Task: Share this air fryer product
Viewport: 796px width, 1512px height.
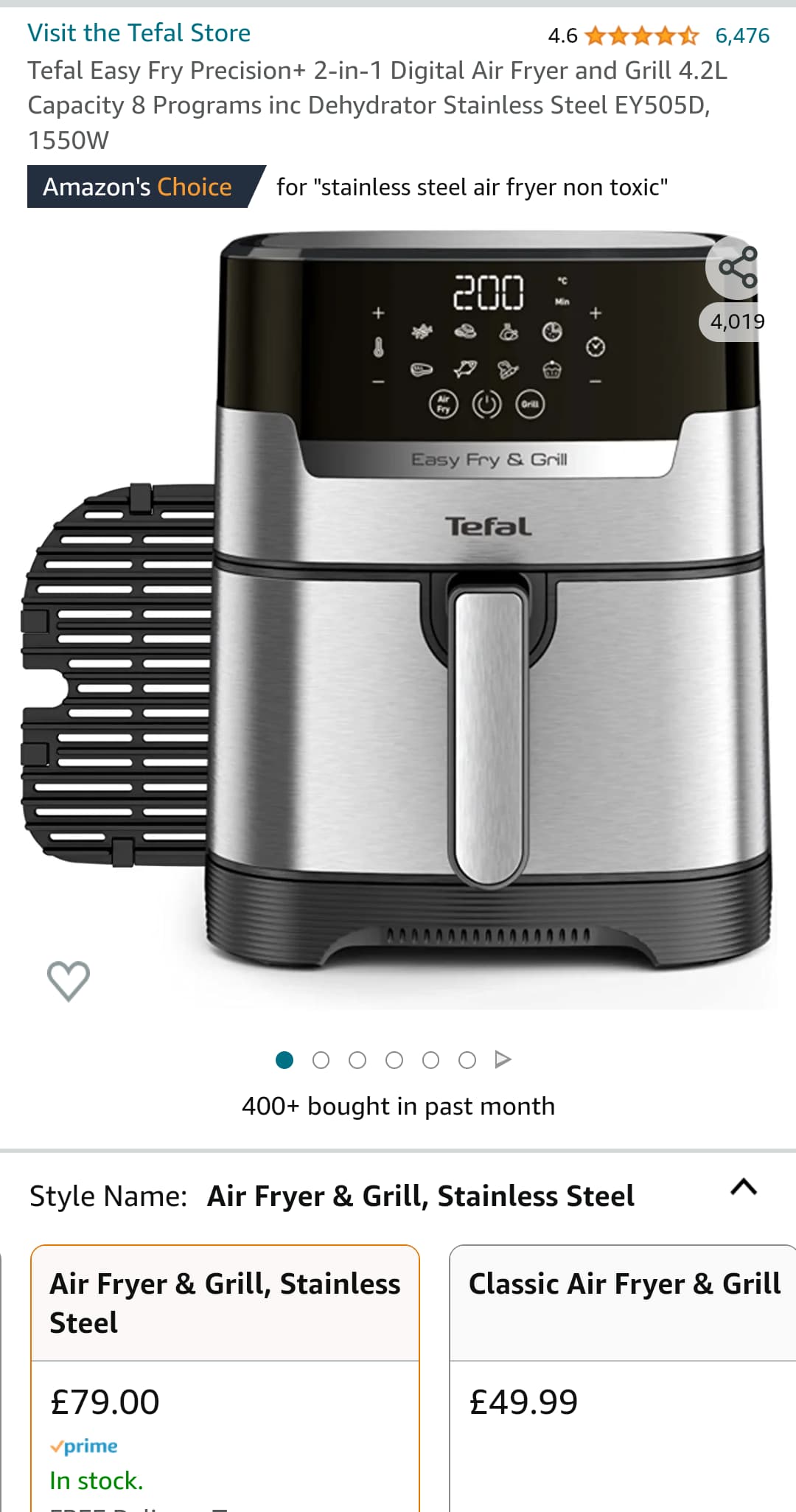Action: [737, 267]
